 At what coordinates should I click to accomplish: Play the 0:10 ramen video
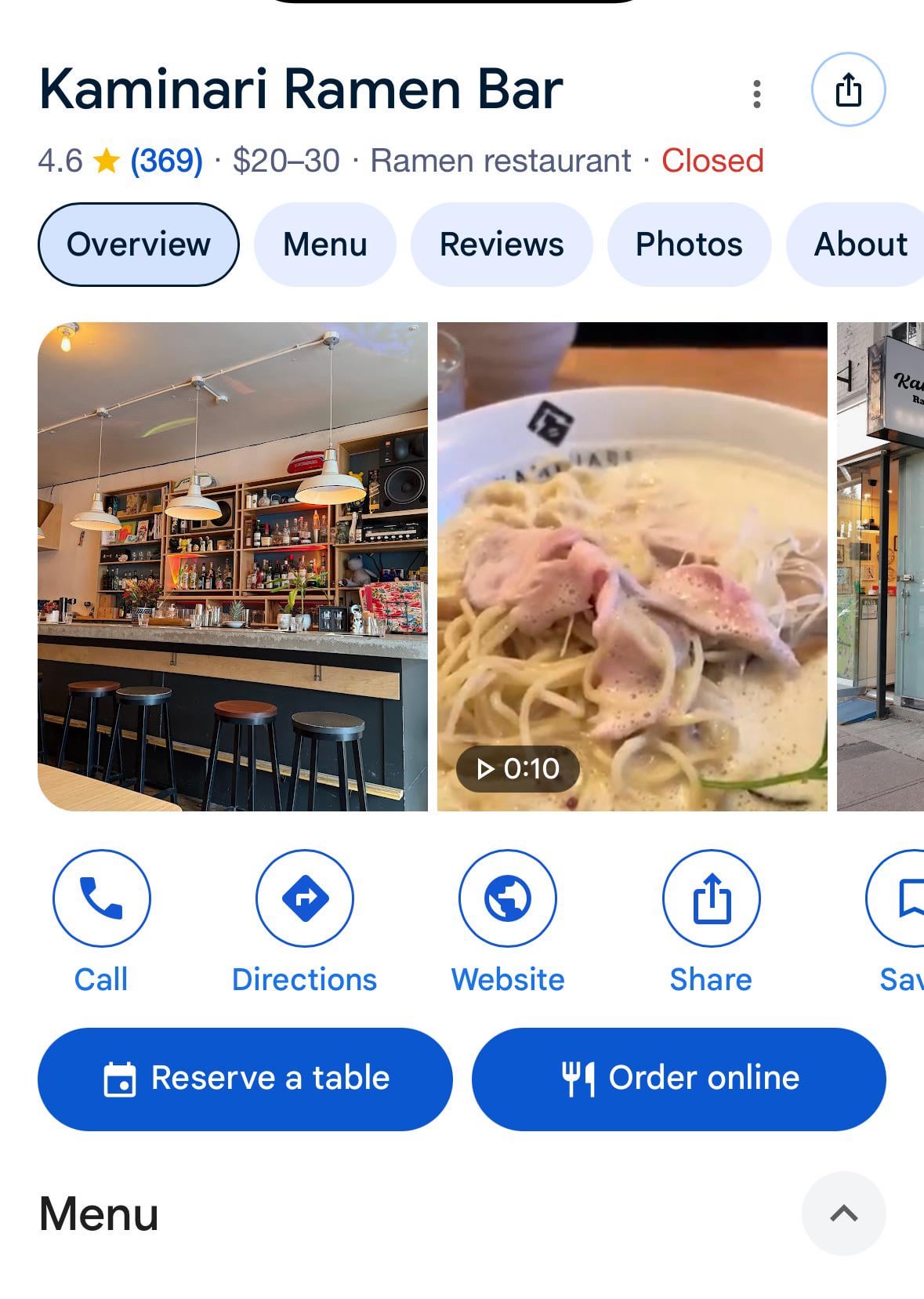[x=632, y=566]
